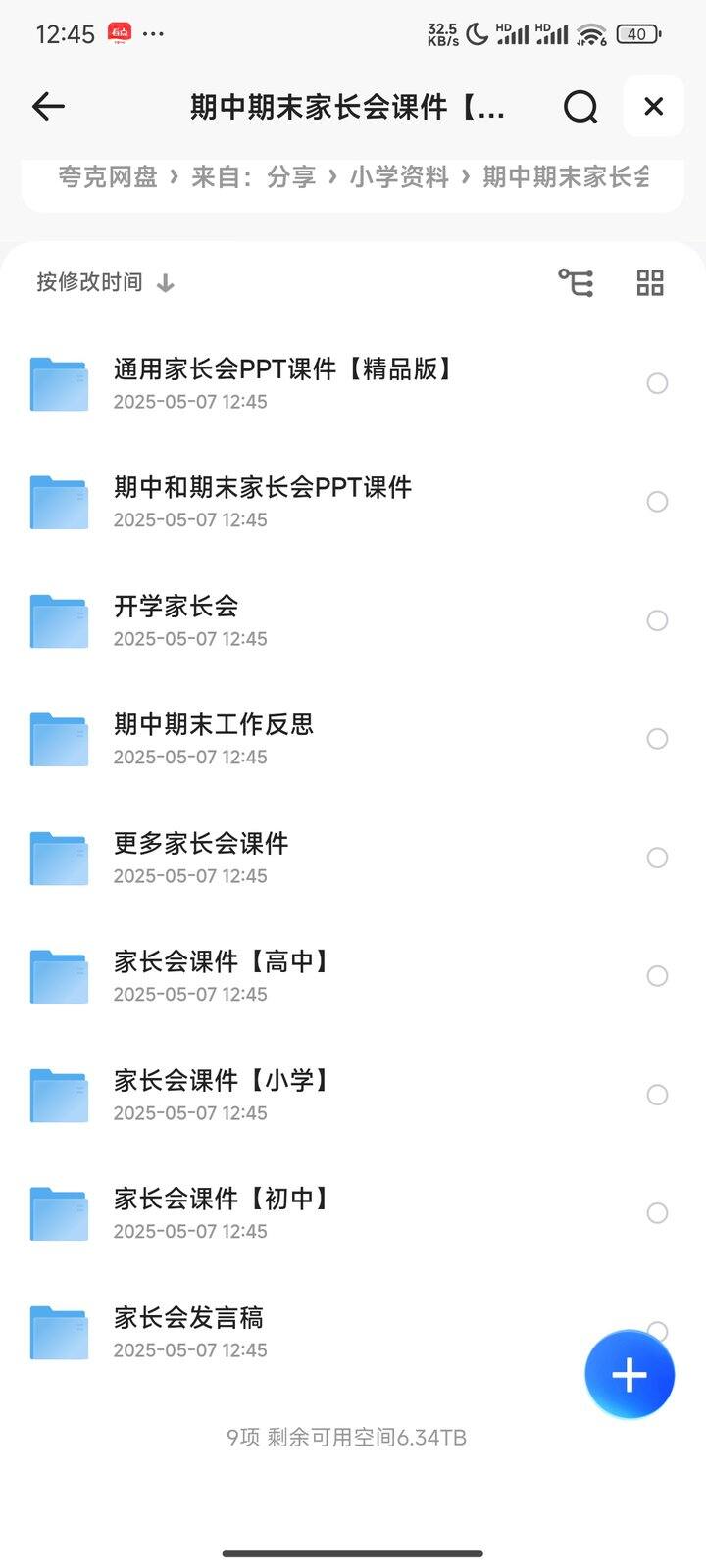Open folder 期中和期末家长会PPT课件
The image size is (706, 1568).
pyautogui.click(x=353, y=502)
